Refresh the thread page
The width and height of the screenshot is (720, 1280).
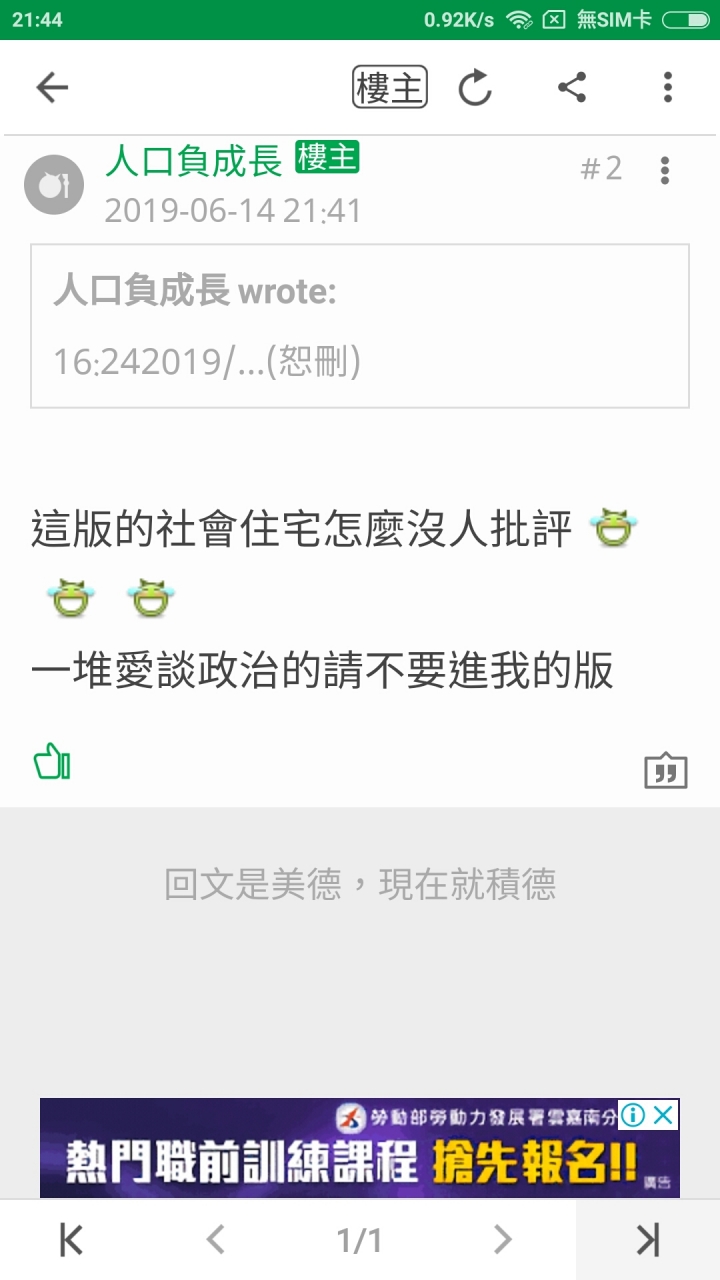tap(475, 88)
